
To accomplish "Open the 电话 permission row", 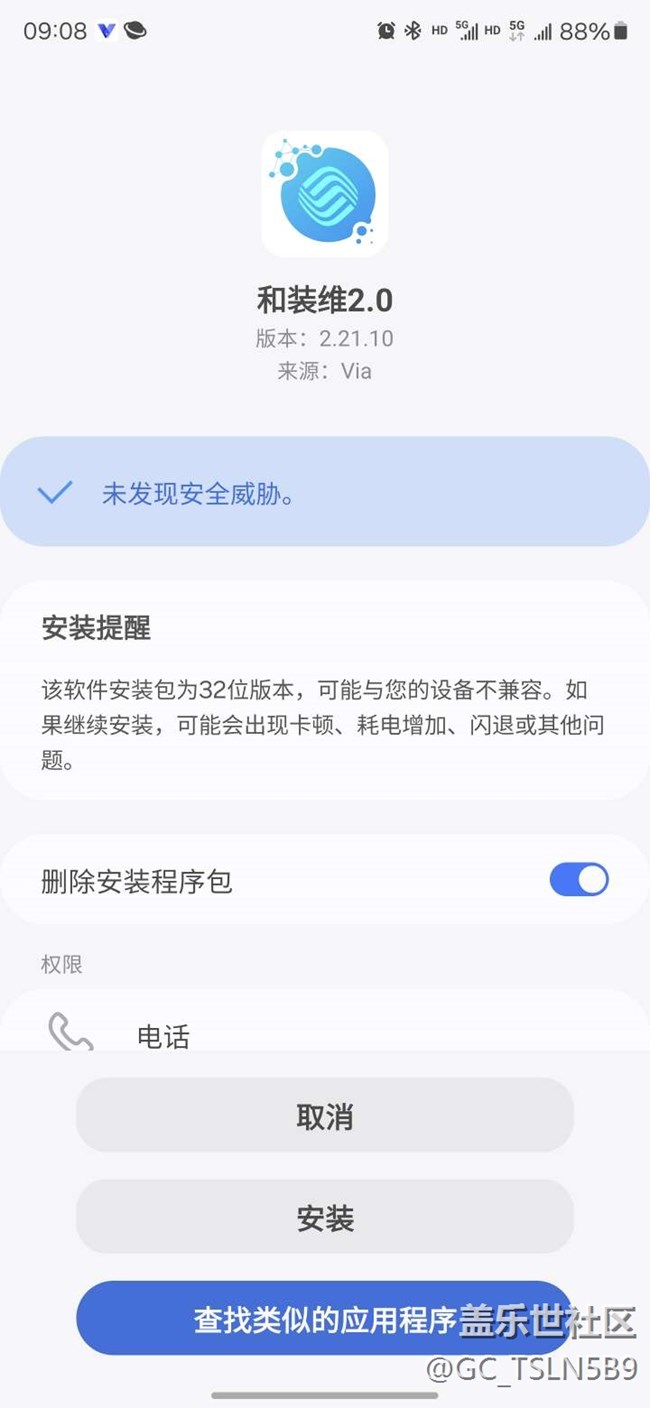I will [x=325, y=1030].
